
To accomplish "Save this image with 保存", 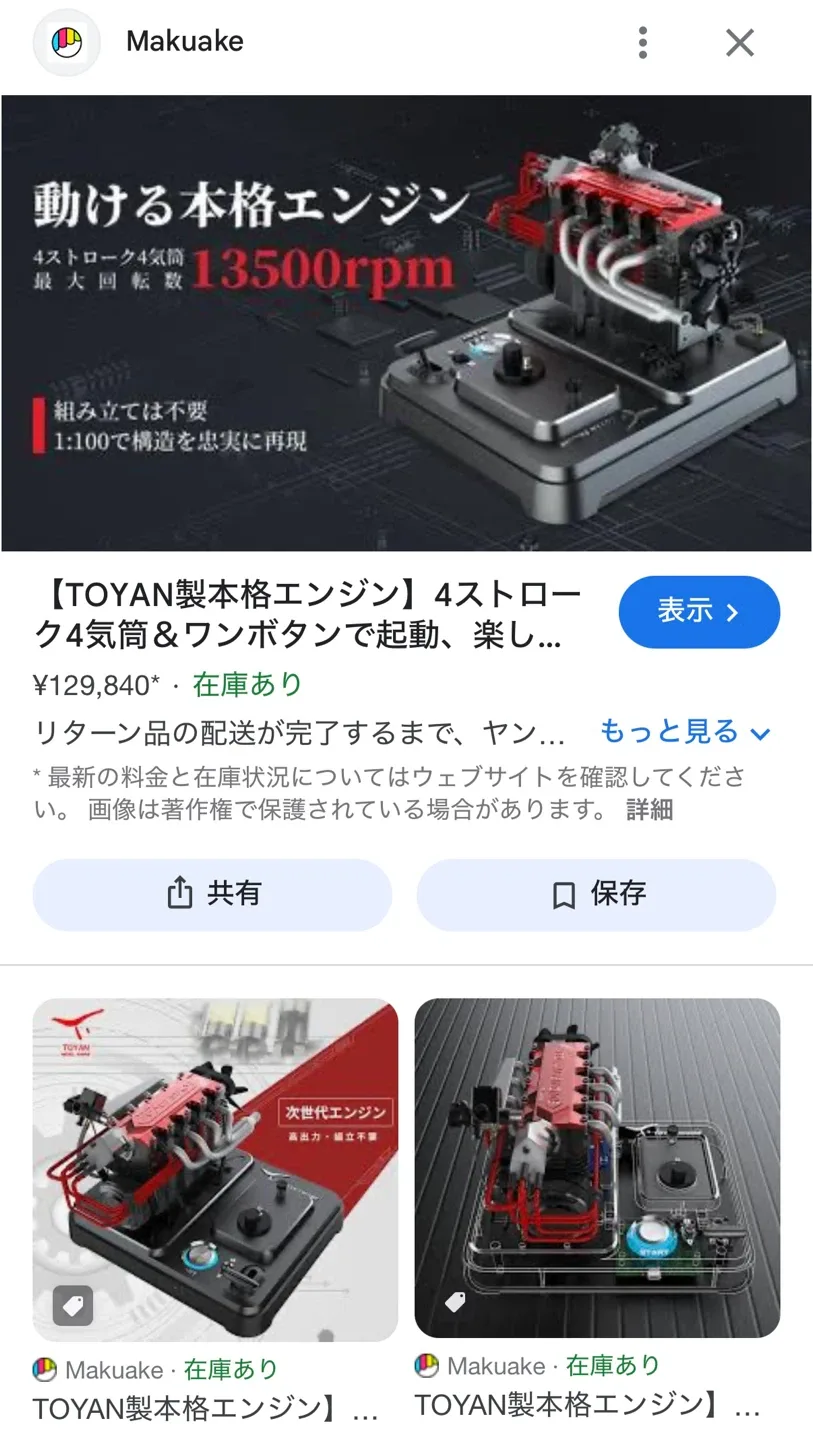I will (x=596, y=894).
